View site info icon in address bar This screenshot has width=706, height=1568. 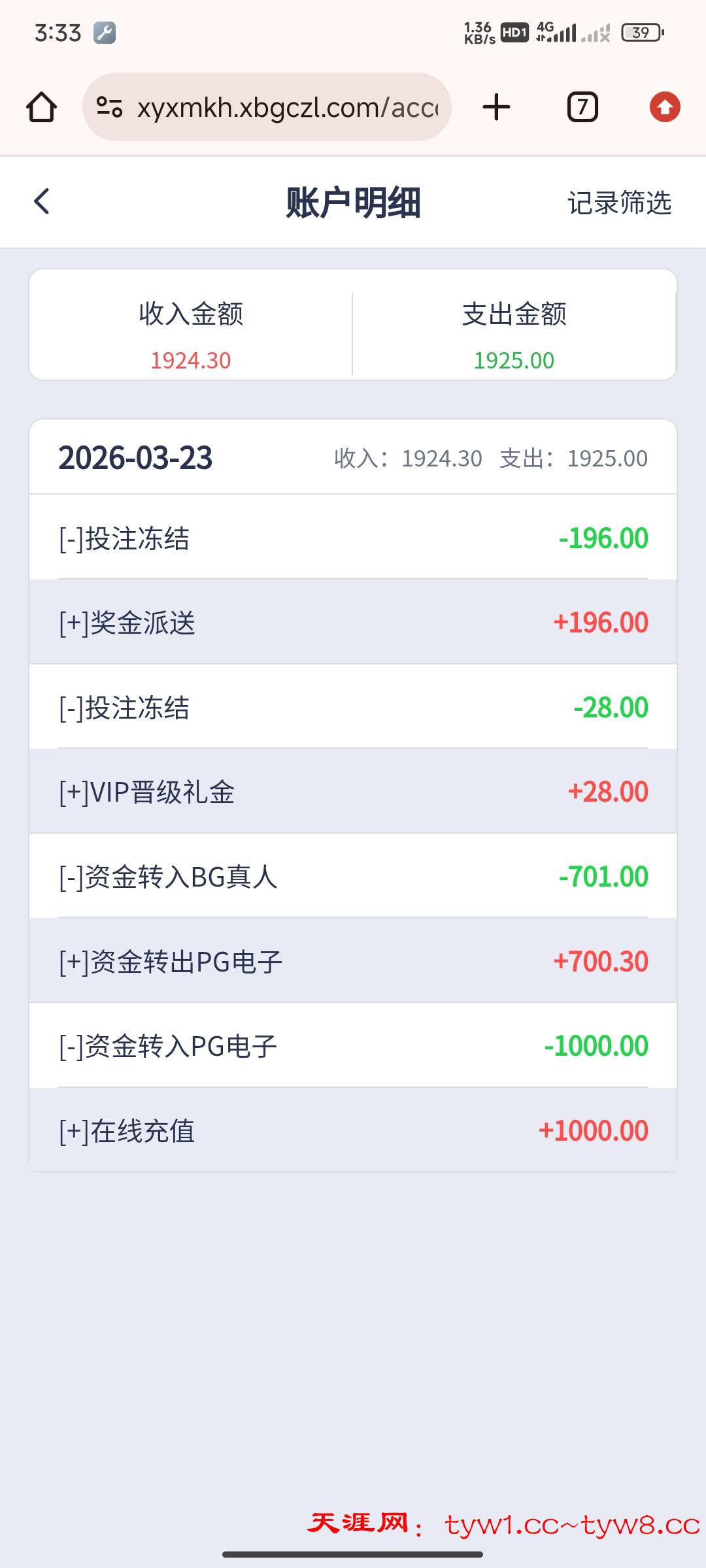(x=109, y=107)
